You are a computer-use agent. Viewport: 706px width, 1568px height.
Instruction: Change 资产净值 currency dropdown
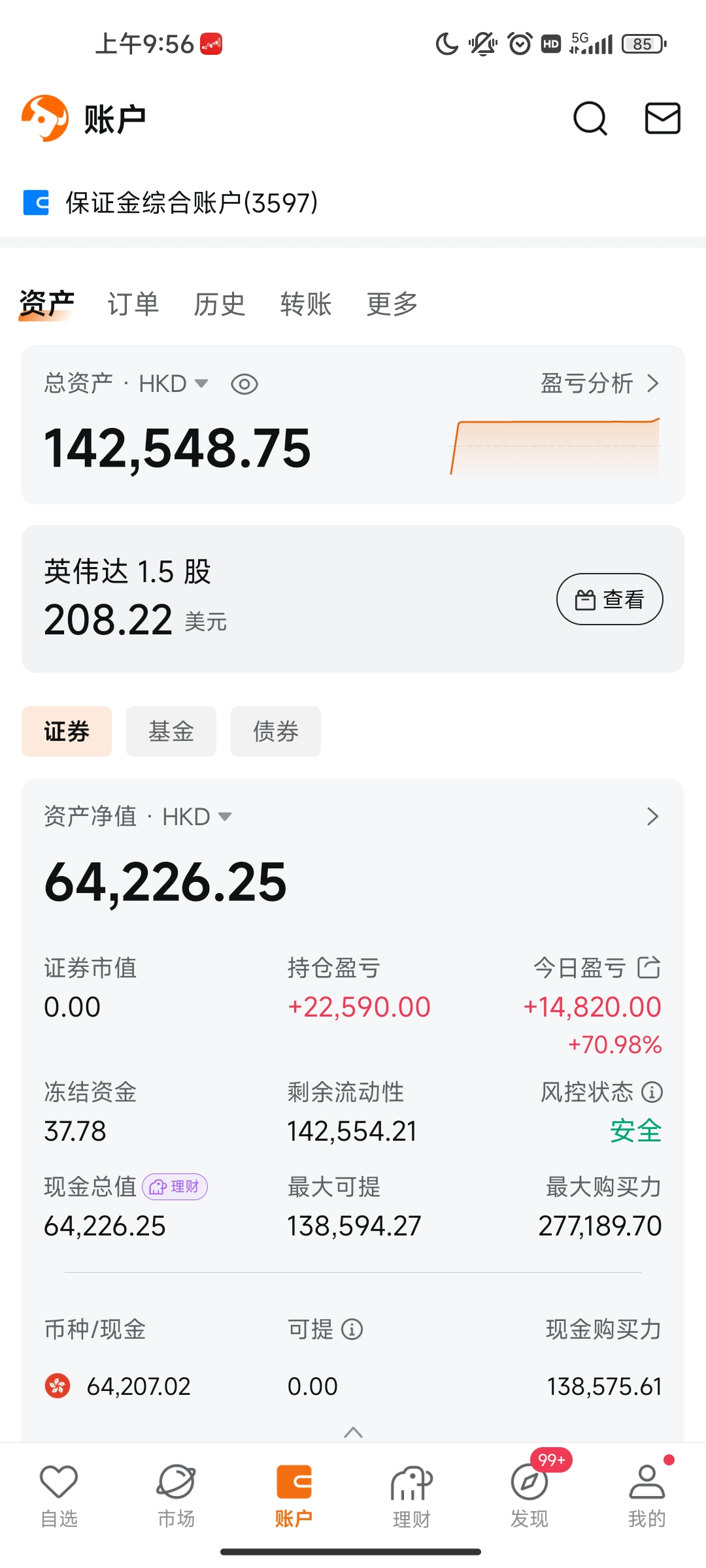[196, 817]
